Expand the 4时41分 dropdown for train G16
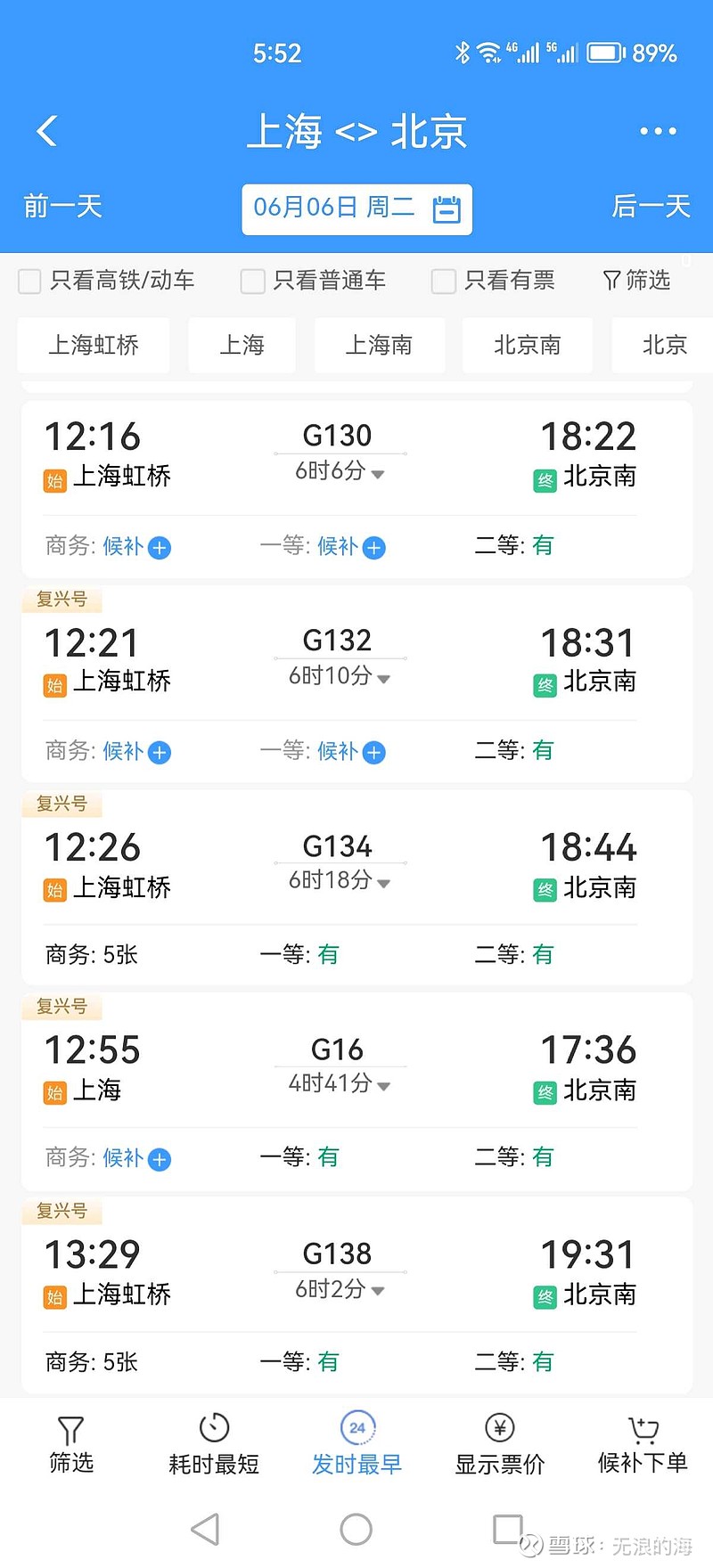This screenshot has width=713, height=1568. pyautogui.click(x=384, y=1085)
